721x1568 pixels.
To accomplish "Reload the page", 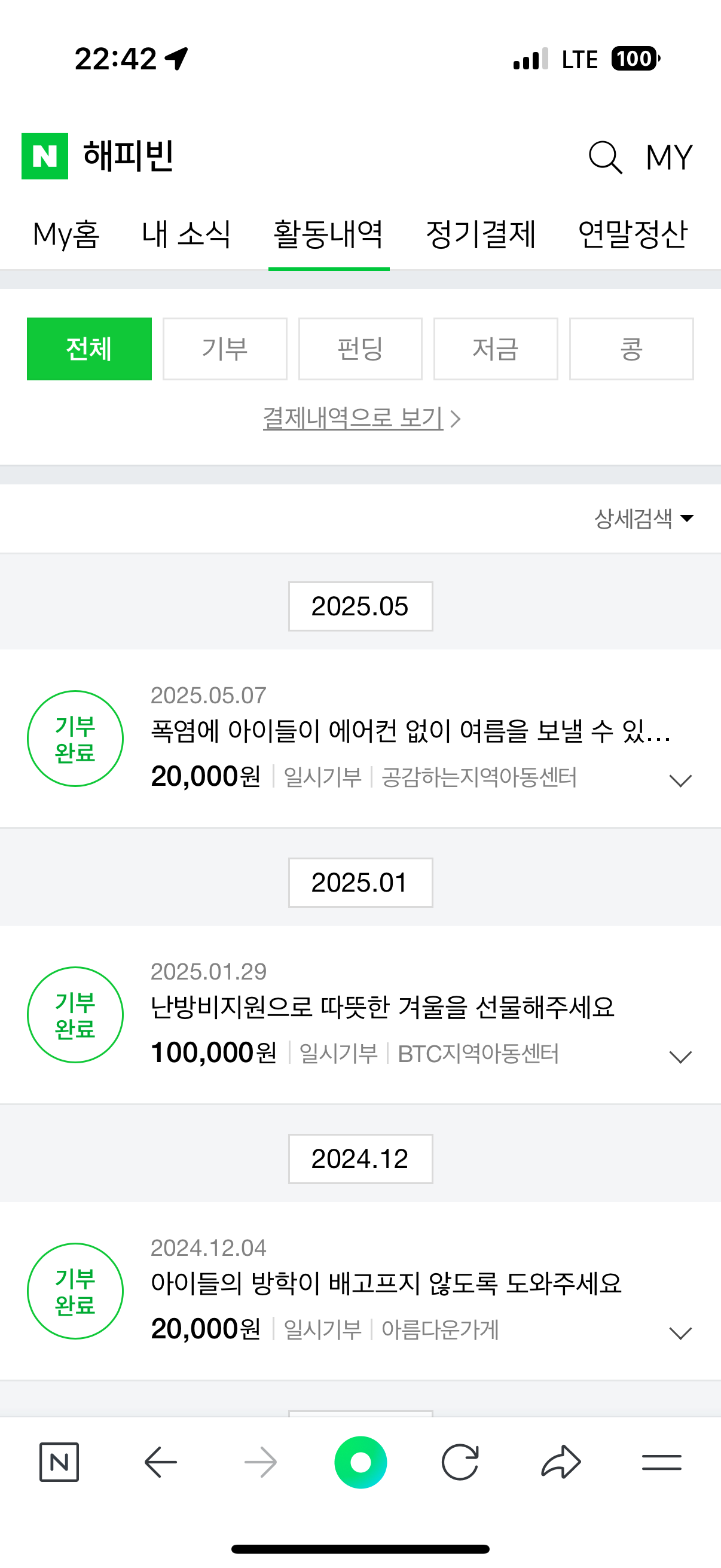I will [x=460, y=1462].
